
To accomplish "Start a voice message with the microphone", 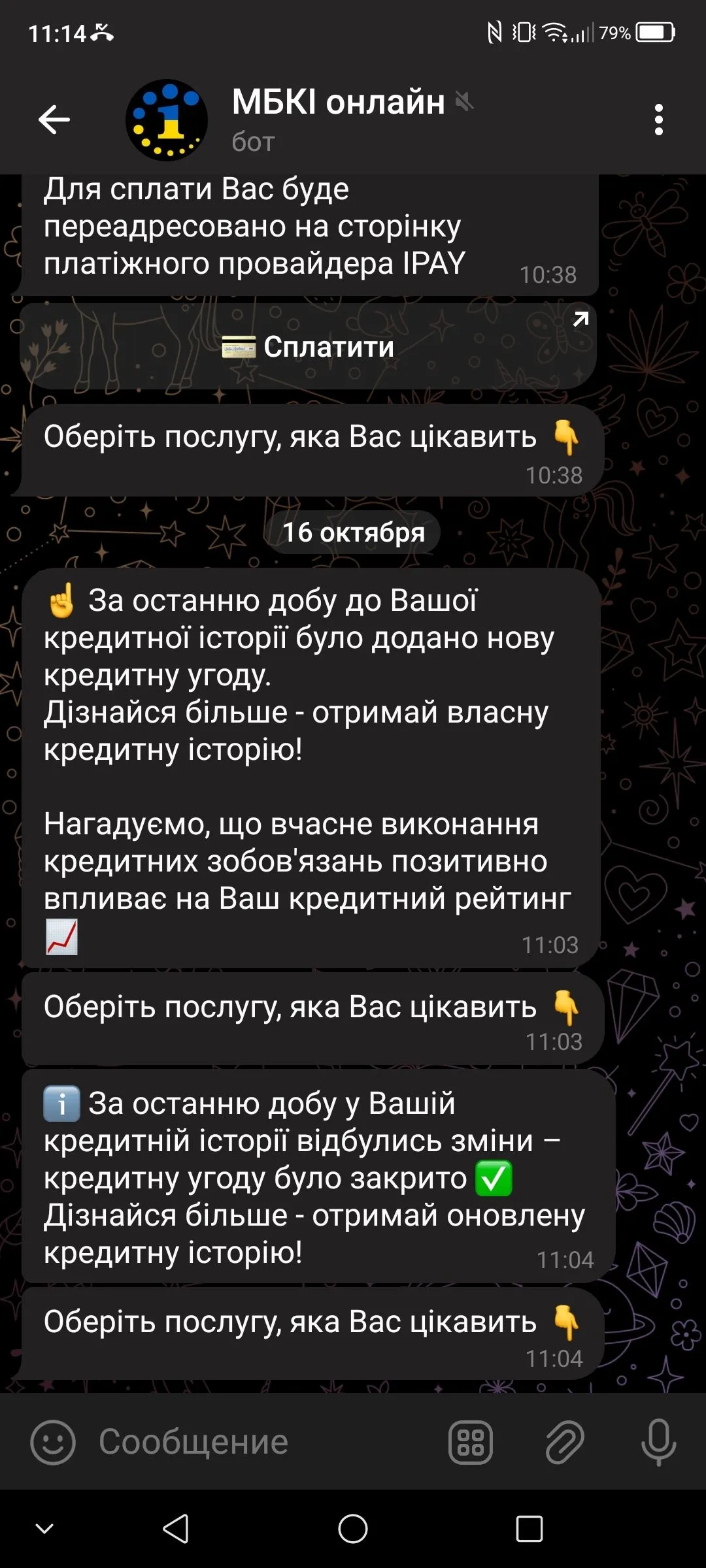I will point(658,1442).
